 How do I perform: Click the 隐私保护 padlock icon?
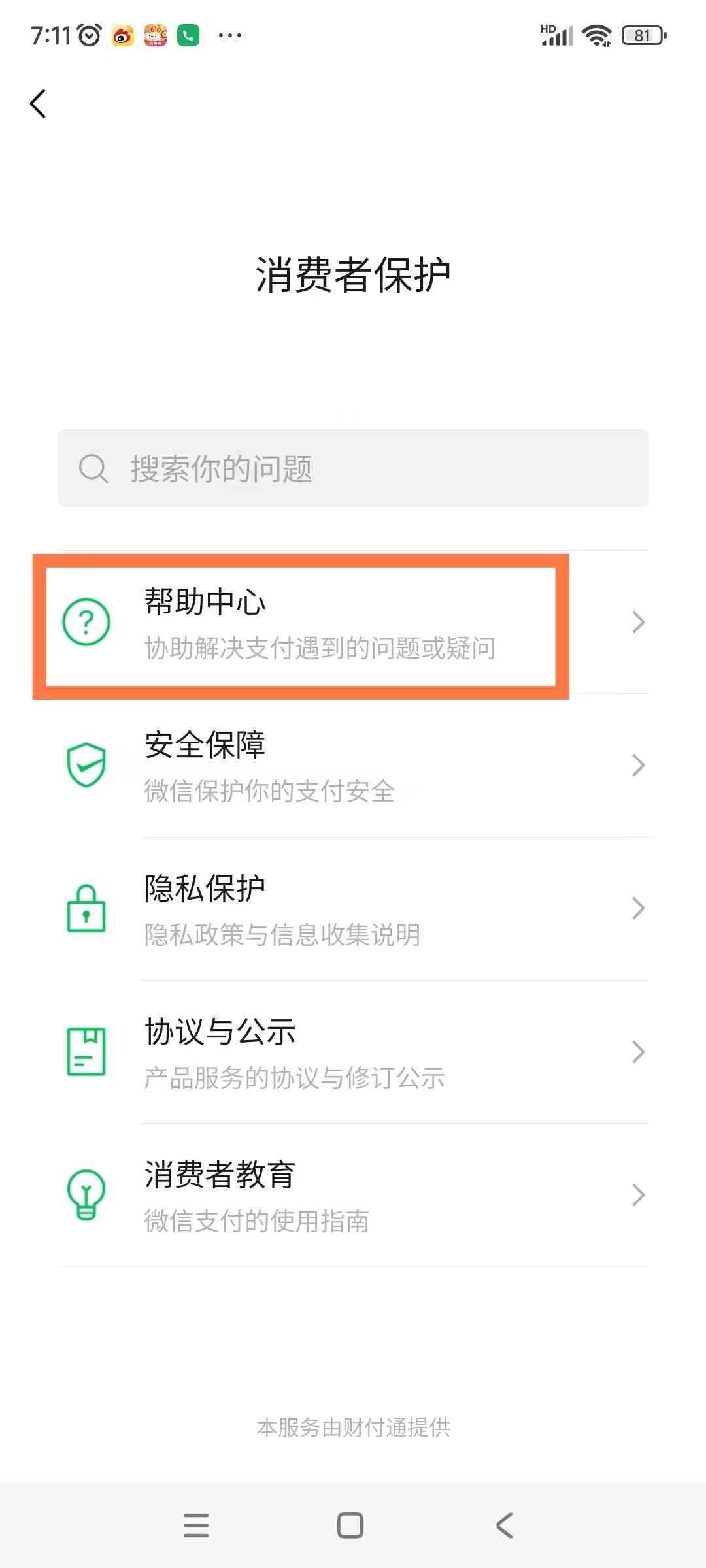[87, 909]
